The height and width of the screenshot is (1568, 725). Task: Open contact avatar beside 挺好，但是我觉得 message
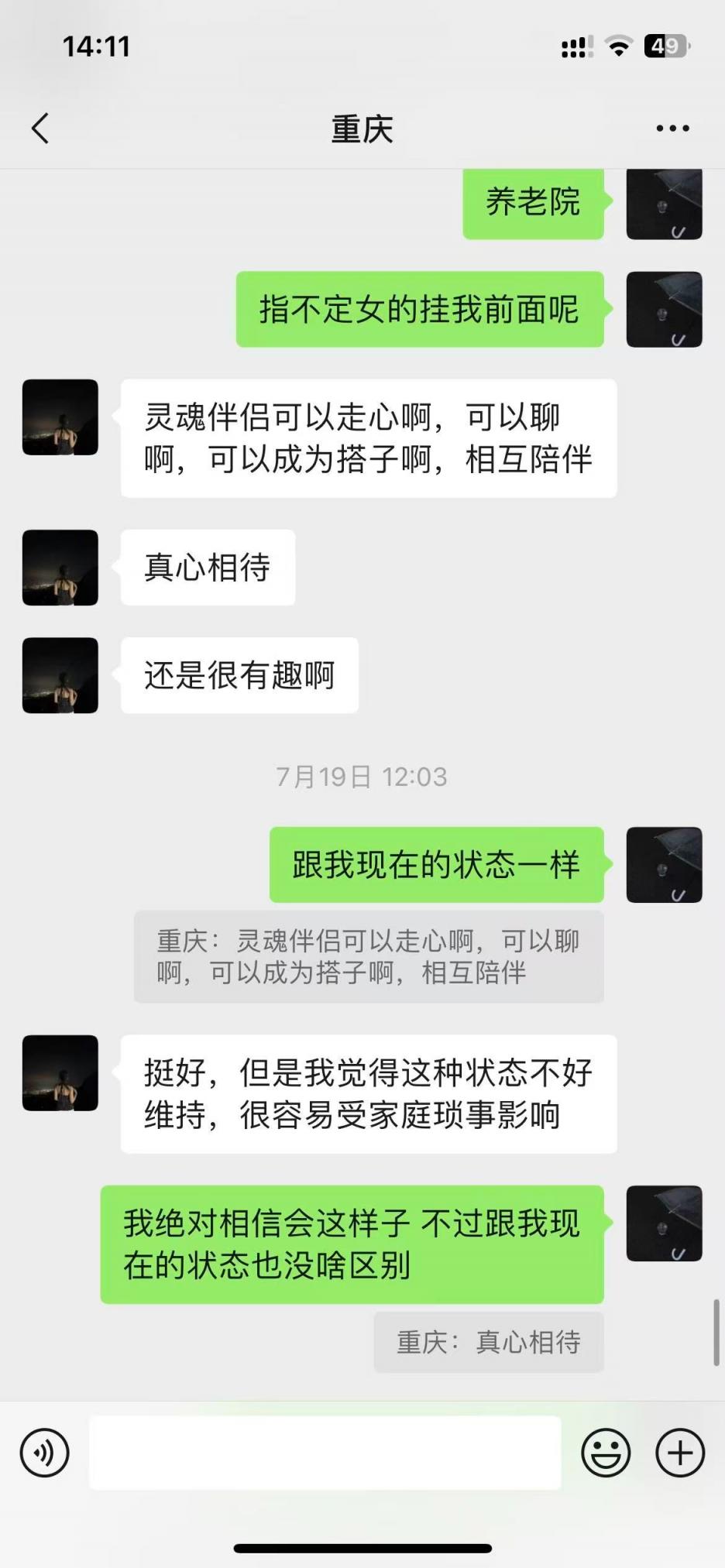point(60,1073)
